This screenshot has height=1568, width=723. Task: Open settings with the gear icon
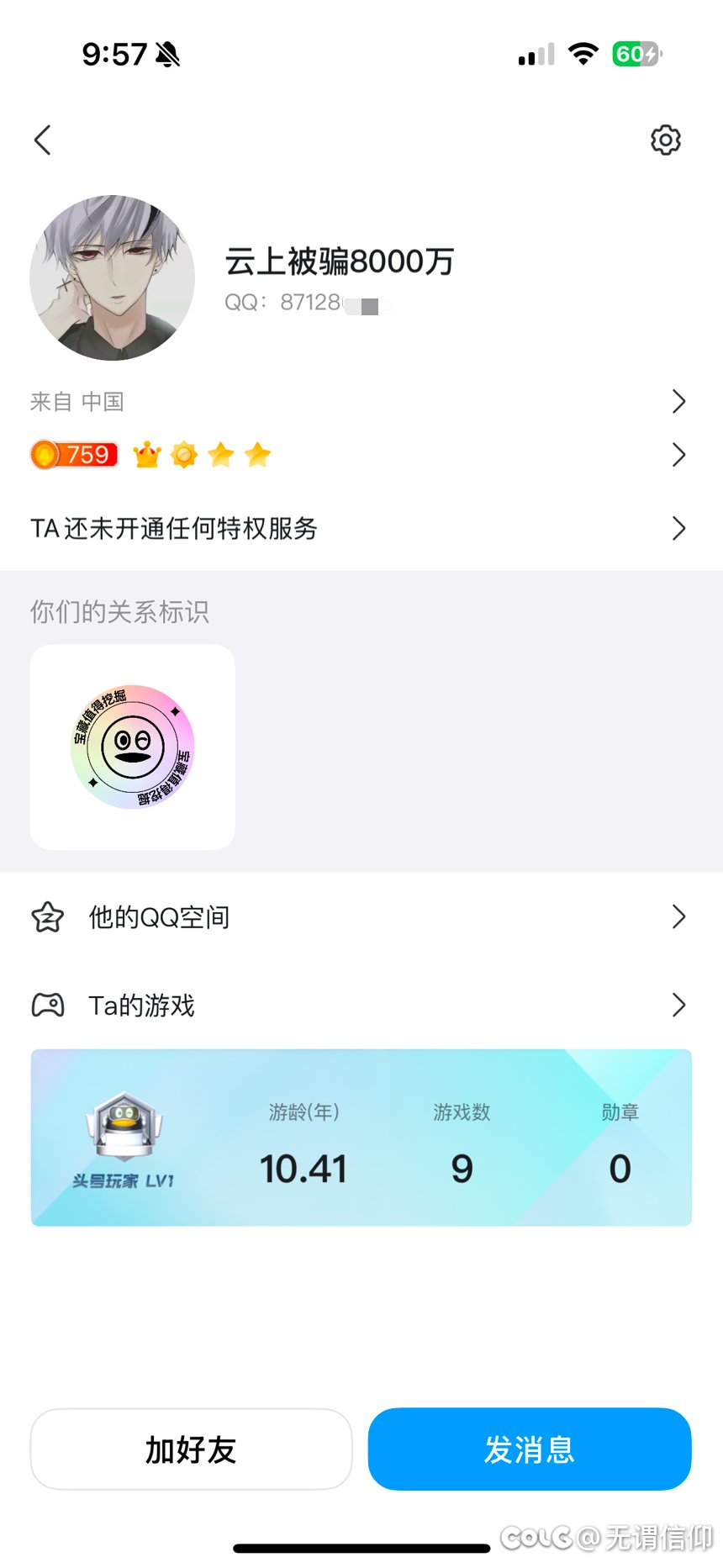tap(665, 140)
